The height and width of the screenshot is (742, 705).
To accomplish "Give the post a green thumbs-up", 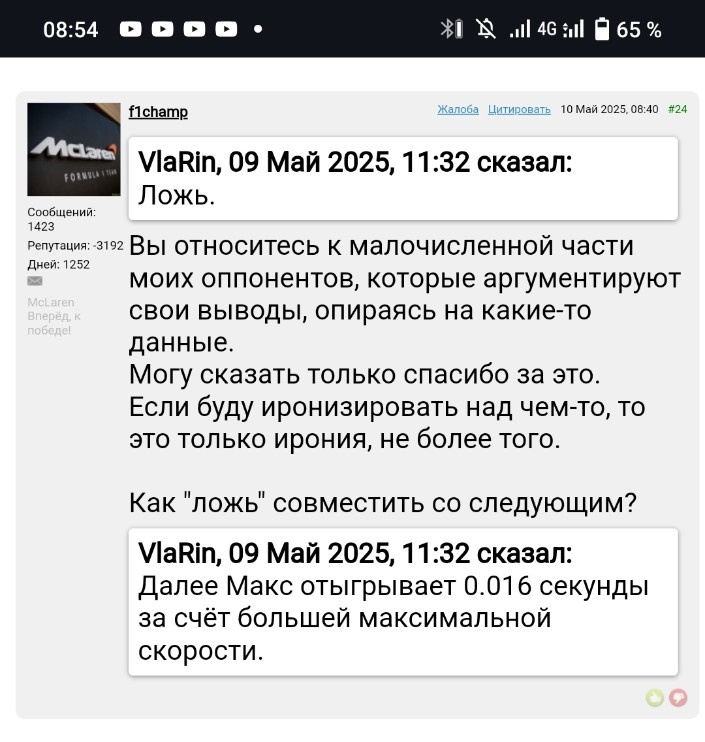I will [x=655, y=698].
